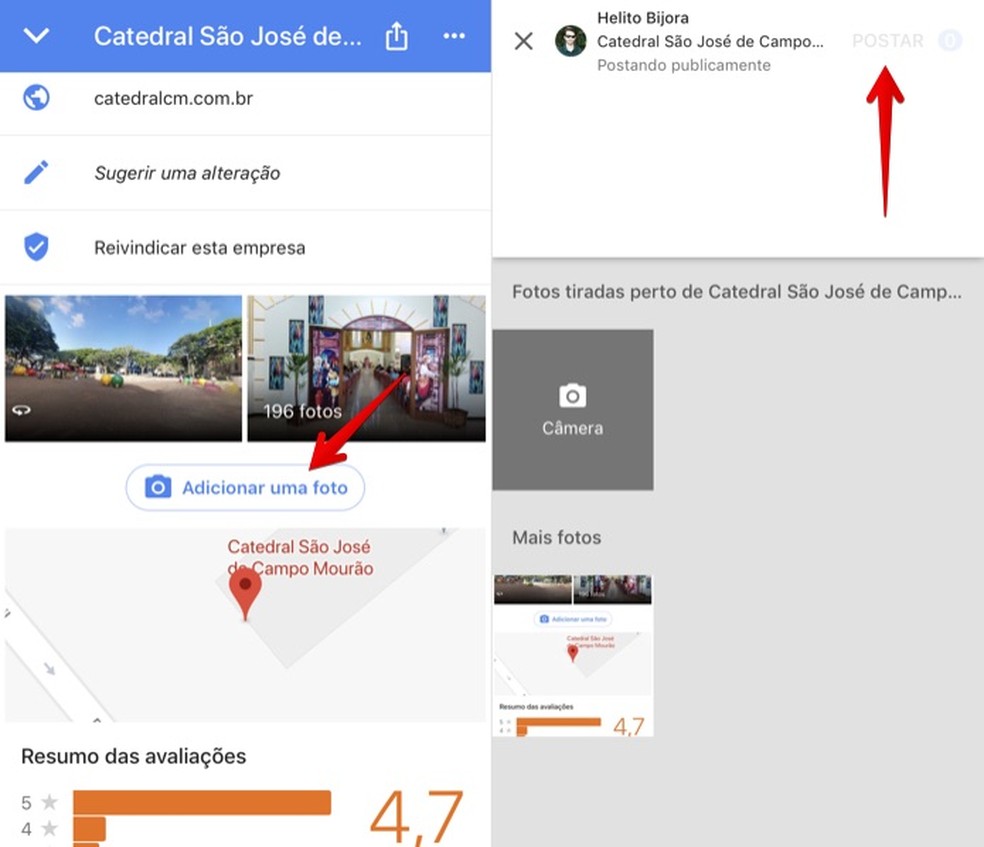Image resolution: width=984 pixels, height=847 pixels.
Task: Close the photo posting screen
Action: (523, 41)
